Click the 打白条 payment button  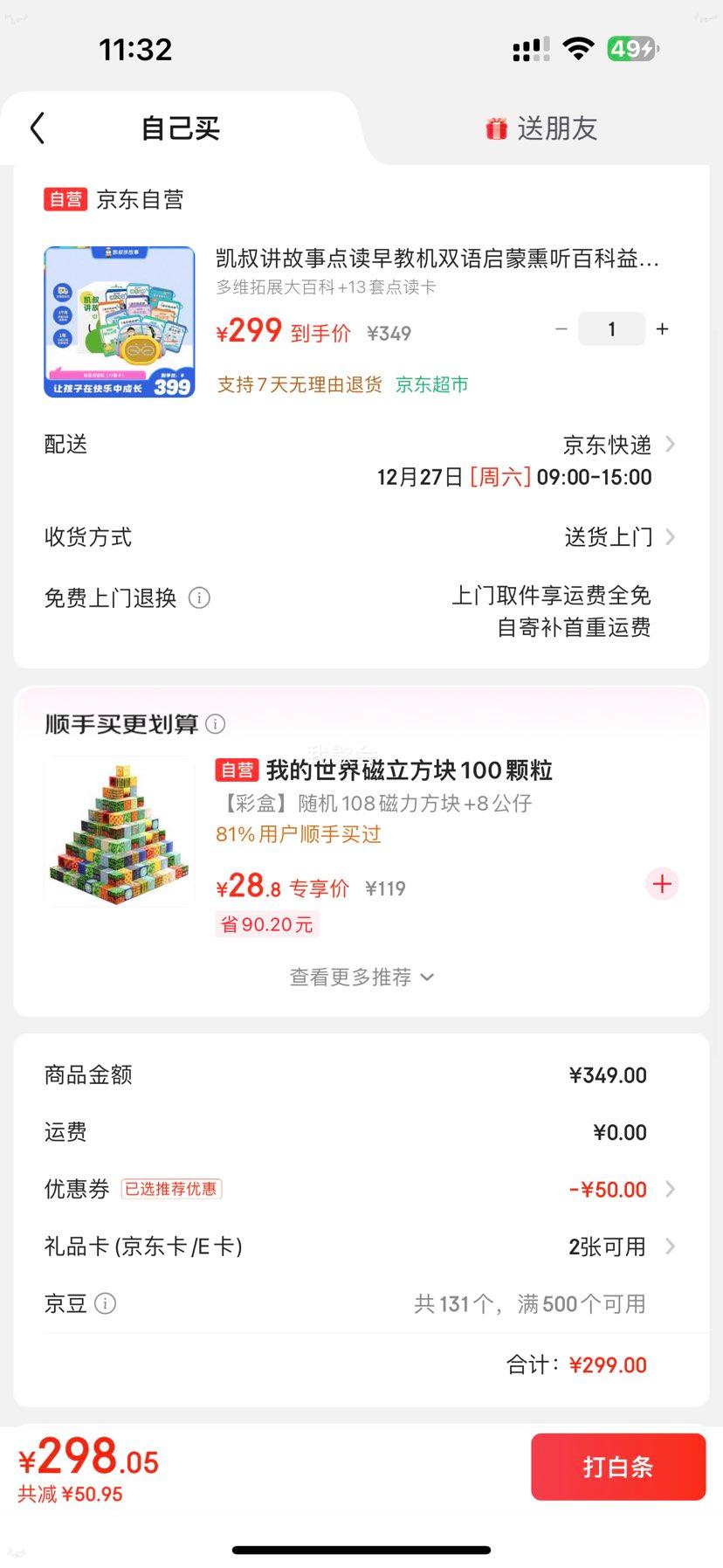click(x=617, y=1467)
